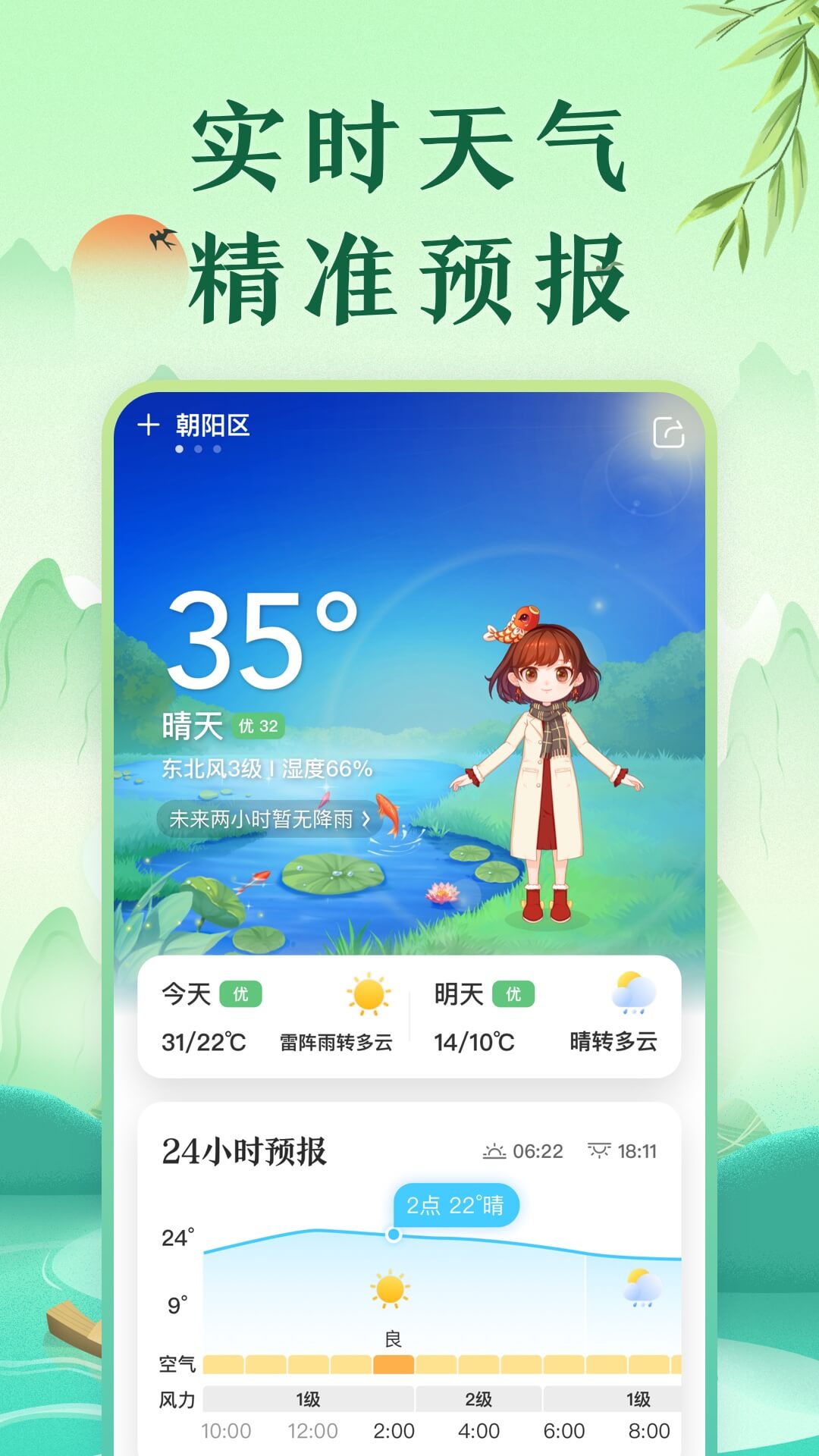Select the second page indicator dot

click(199, 449)
